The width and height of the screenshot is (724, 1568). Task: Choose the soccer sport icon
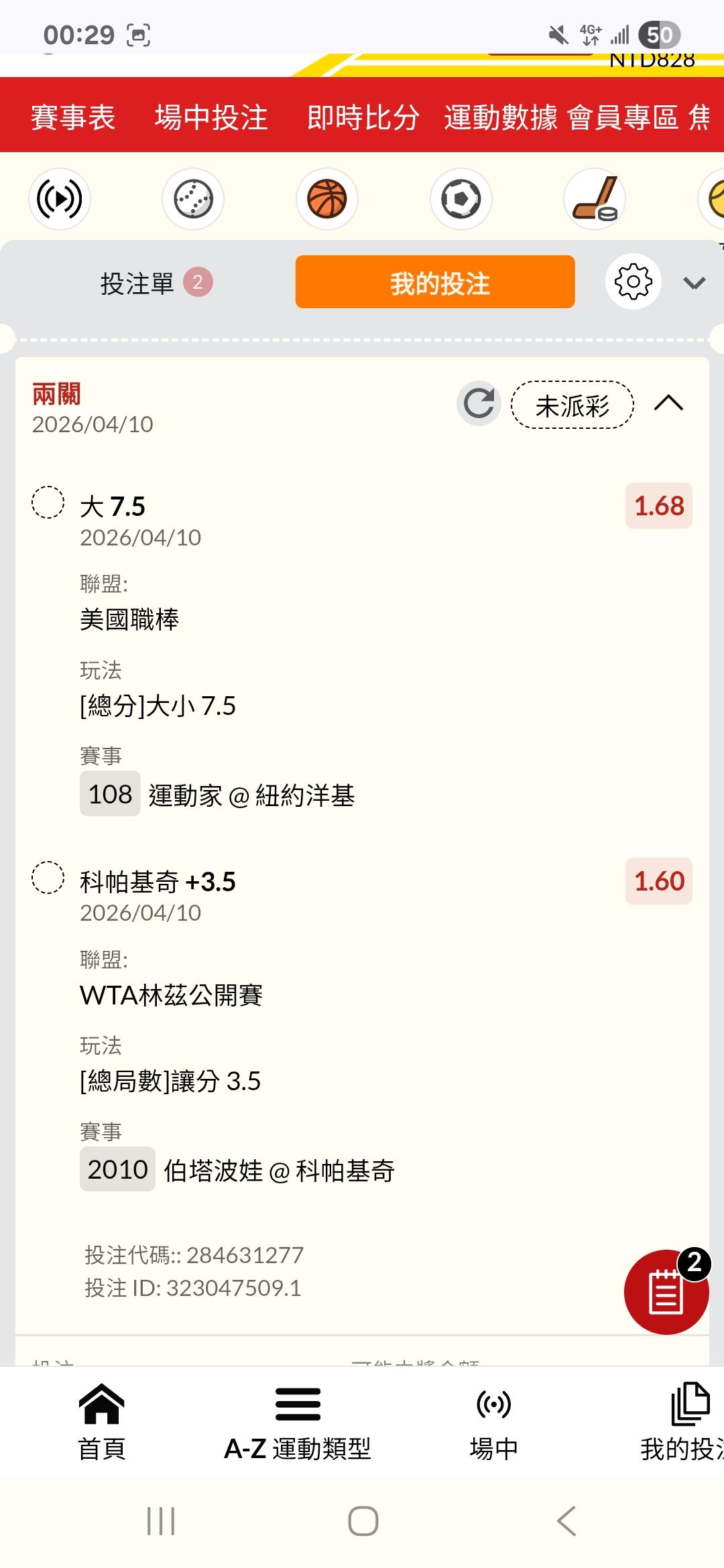[461, 199]
